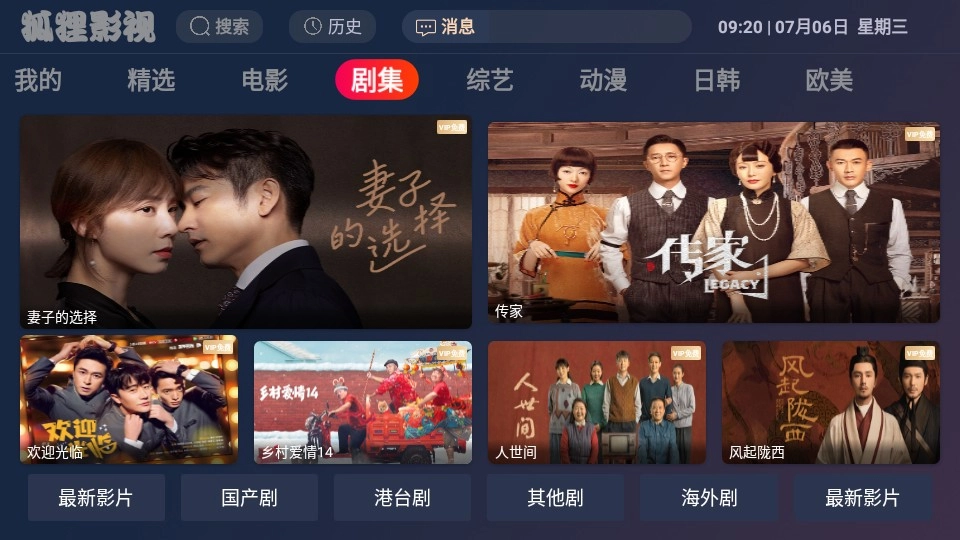Open the 消息 message bar

tap(546, 27)
